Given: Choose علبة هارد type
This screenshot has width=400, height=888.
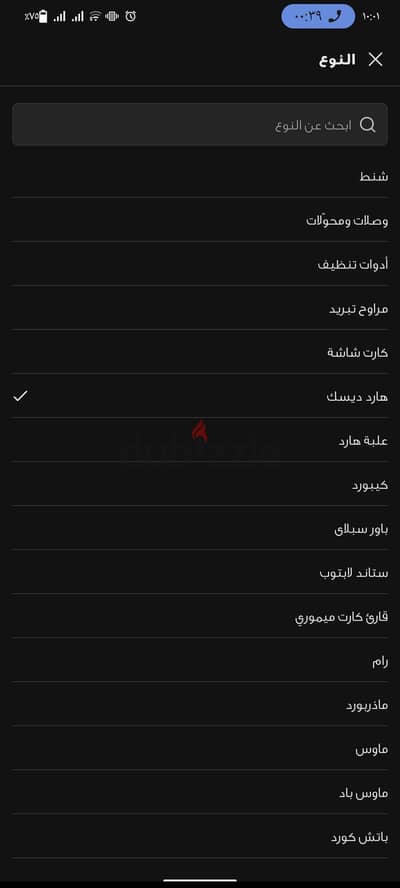Looking at the screenshot, I should (x=200, y=441).
